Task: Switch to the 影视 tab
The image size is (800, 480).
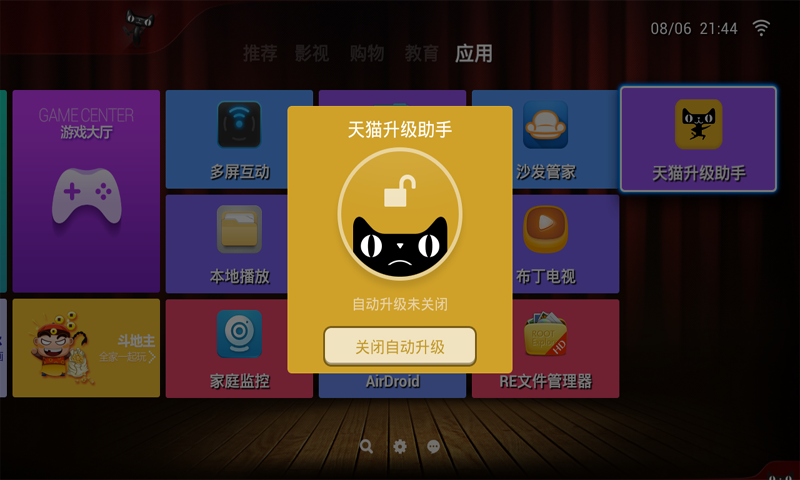Action: 312,54
